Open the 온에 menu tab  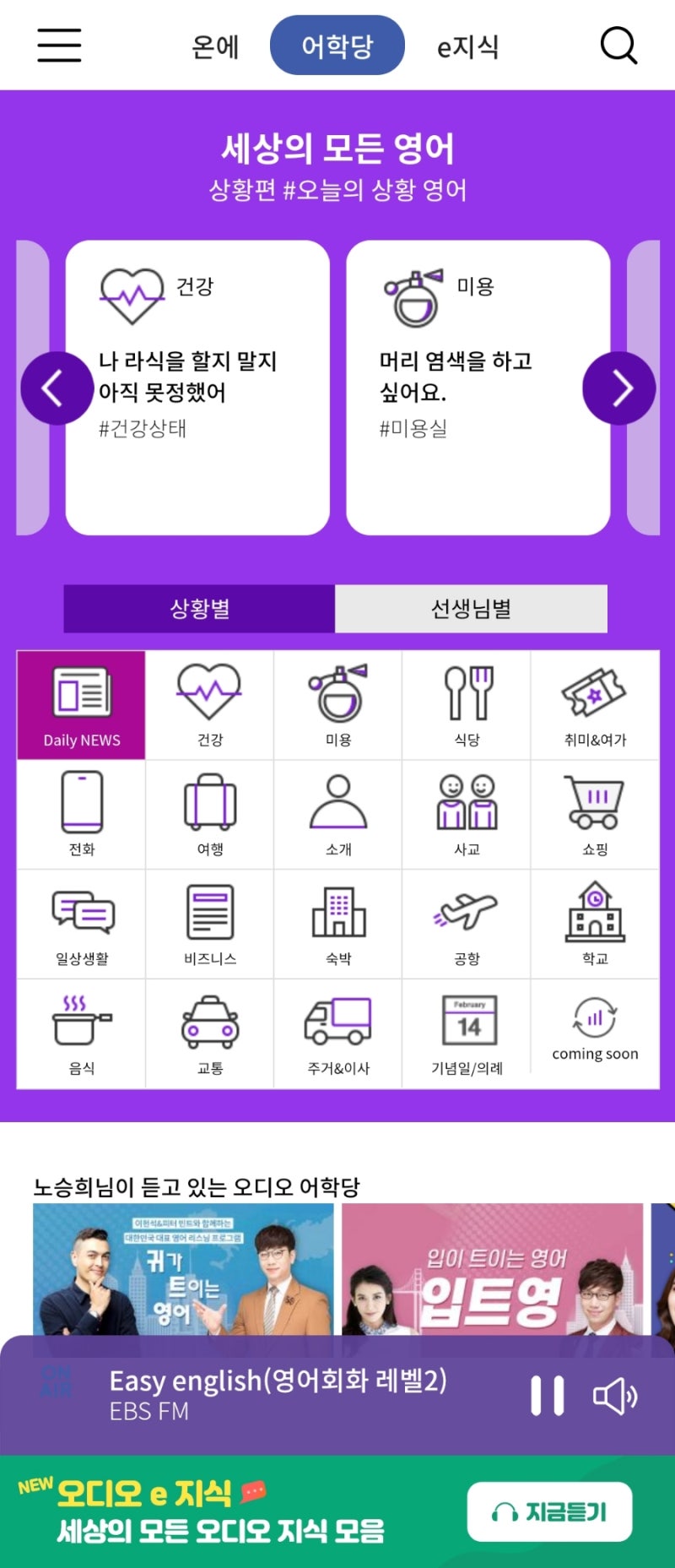click(217, 46)
